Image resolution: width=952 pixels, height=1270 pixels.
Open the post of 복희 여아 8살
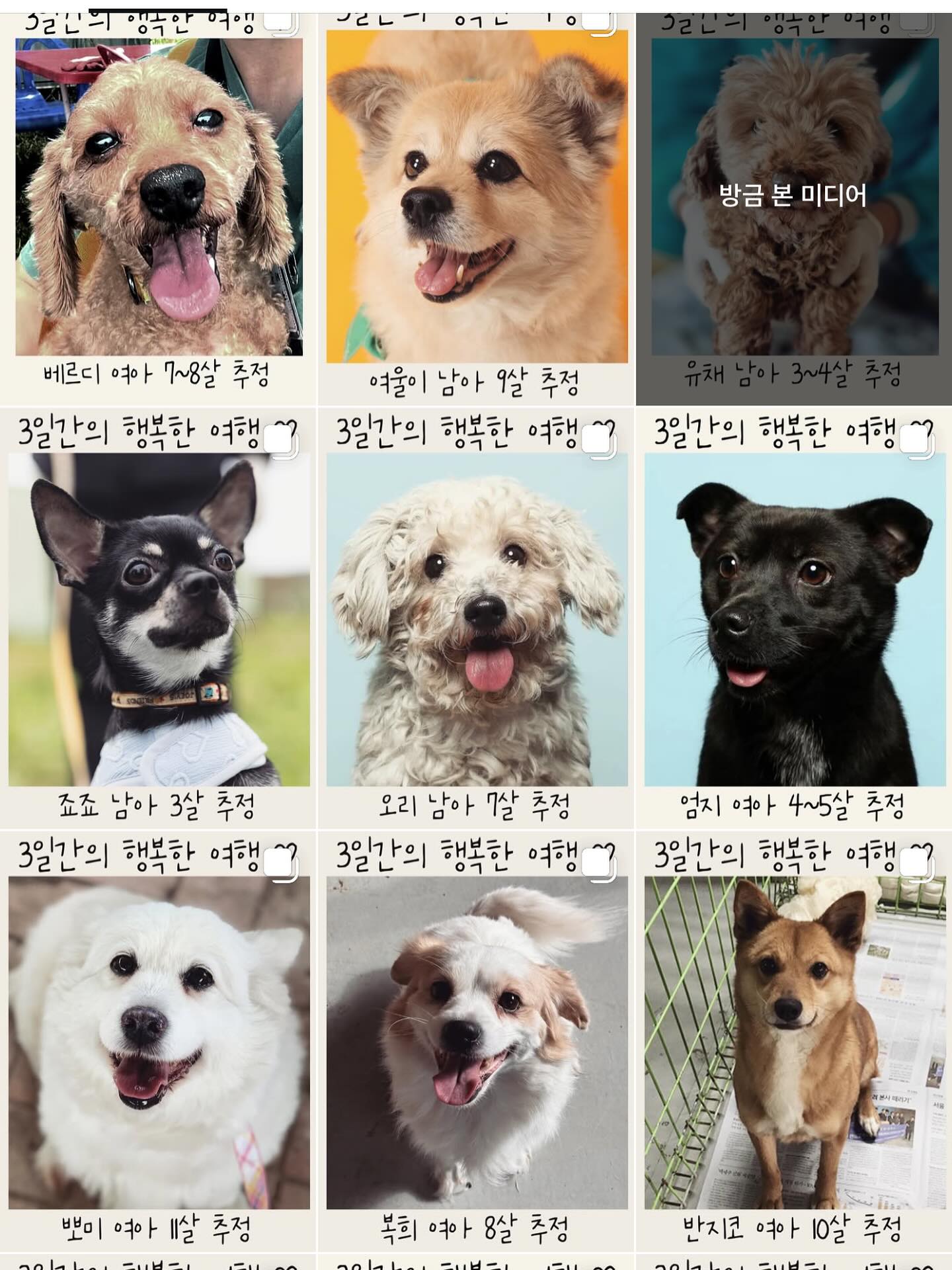(476, 1042)
